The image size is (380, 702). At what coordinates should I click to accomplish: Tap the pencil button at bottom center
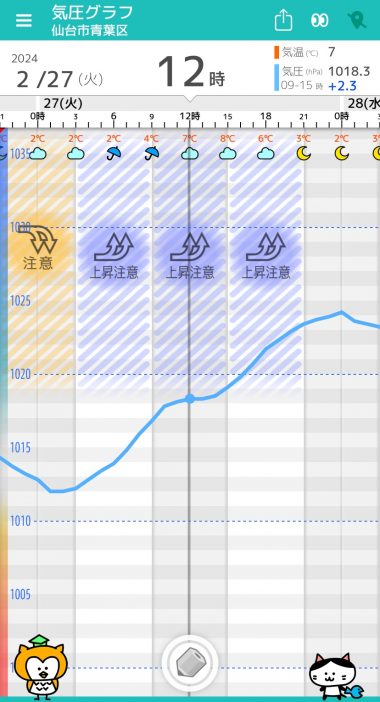[190, 663]
